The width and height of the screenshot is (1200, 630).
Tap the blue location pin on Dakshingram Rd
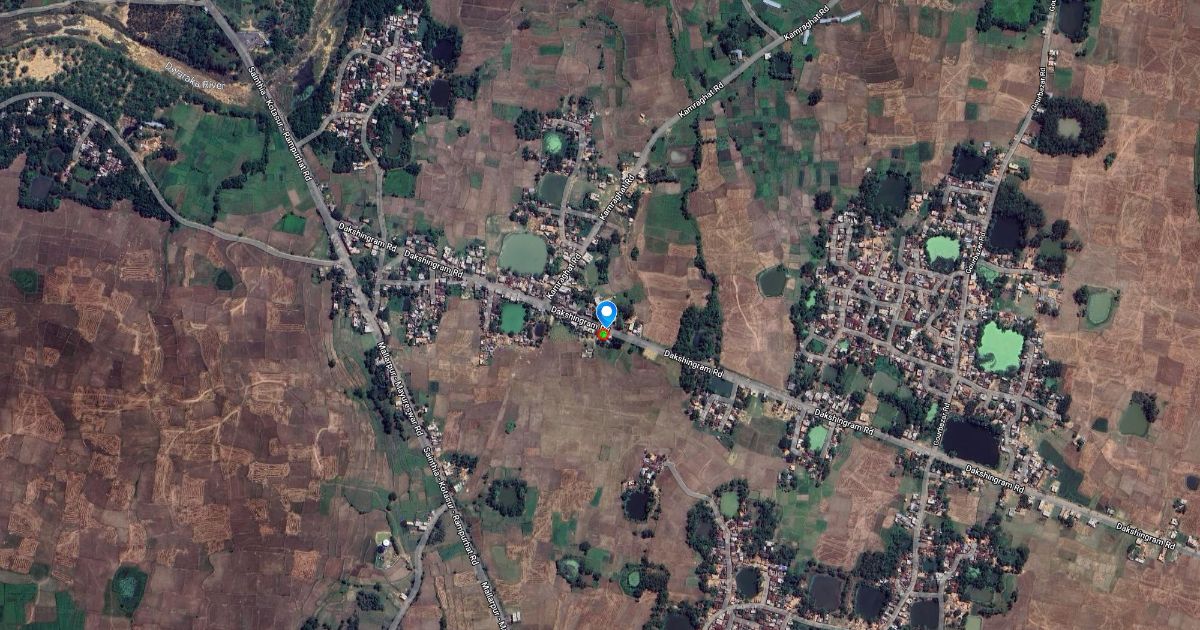(x=606, y=313)
